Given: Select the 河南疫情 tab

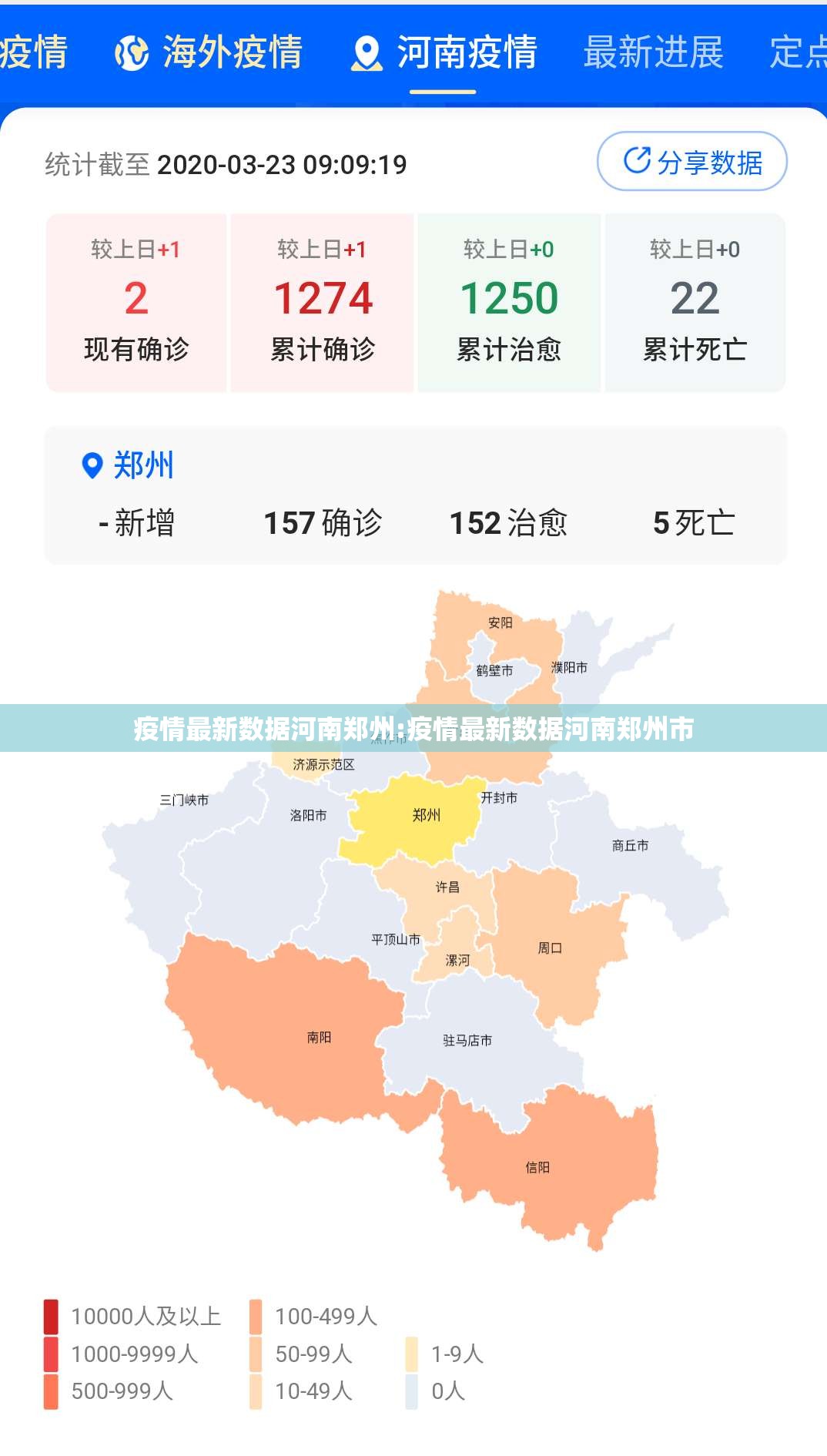Looking at the screenshot, I should 444,52.
